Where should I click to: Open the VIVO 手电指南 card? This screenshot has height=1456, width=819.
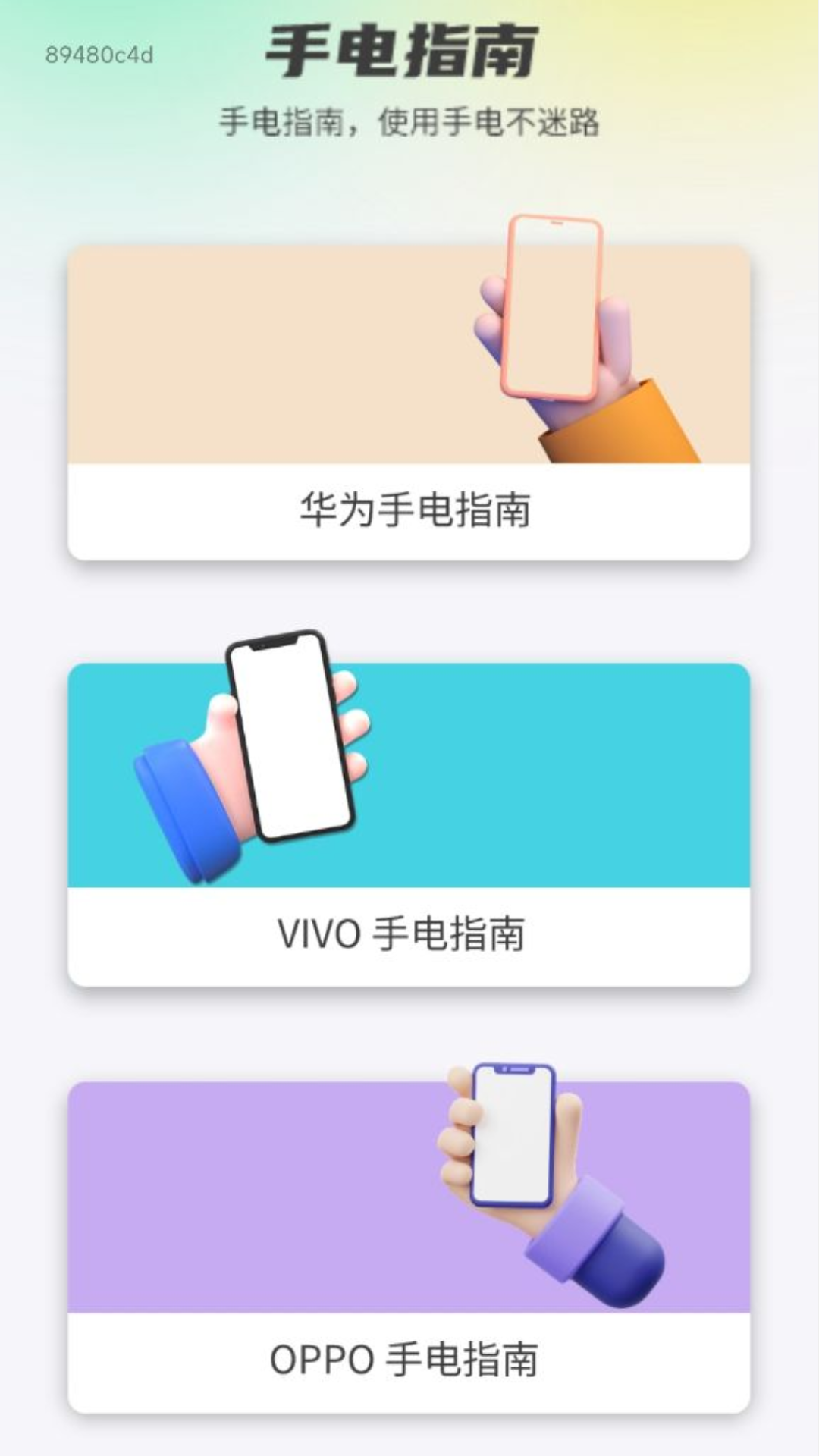click(409, 825)
